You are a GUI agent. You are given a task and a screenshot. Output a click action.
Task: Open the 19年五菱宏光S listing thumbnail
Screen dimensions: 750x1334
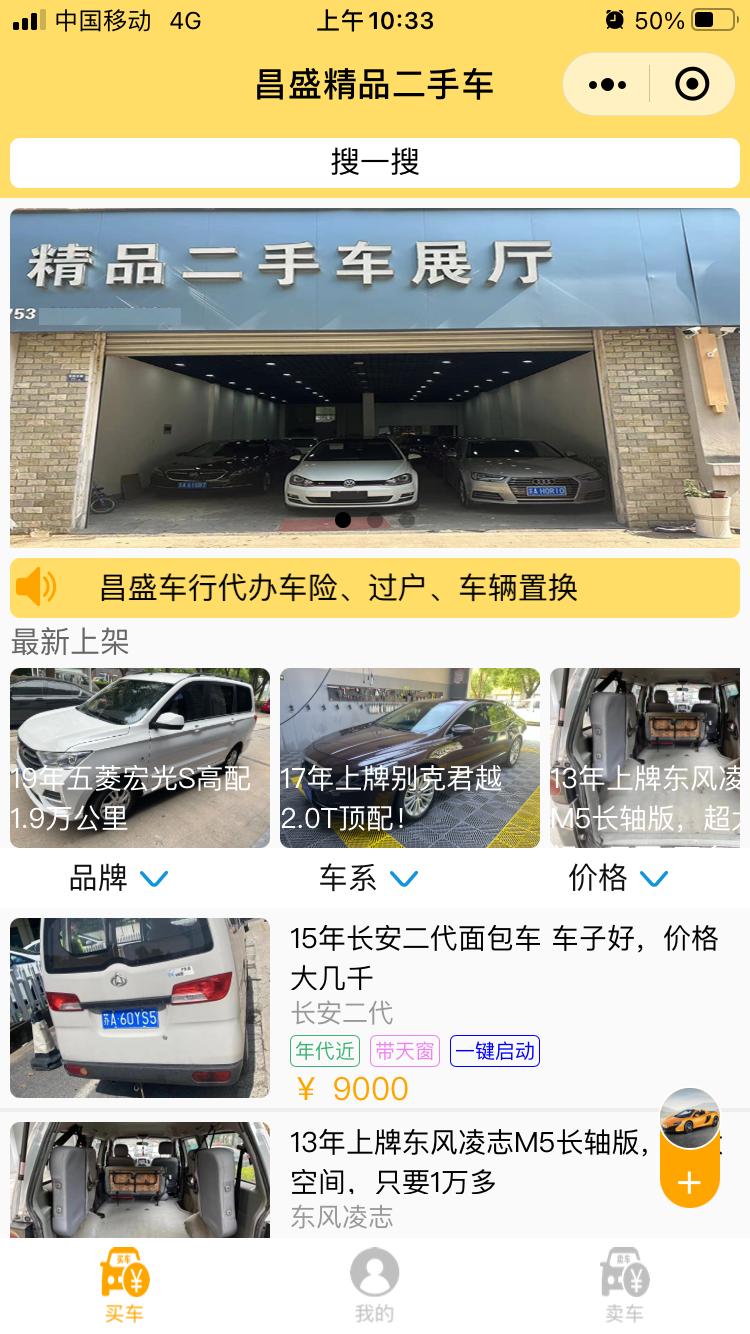139,757
